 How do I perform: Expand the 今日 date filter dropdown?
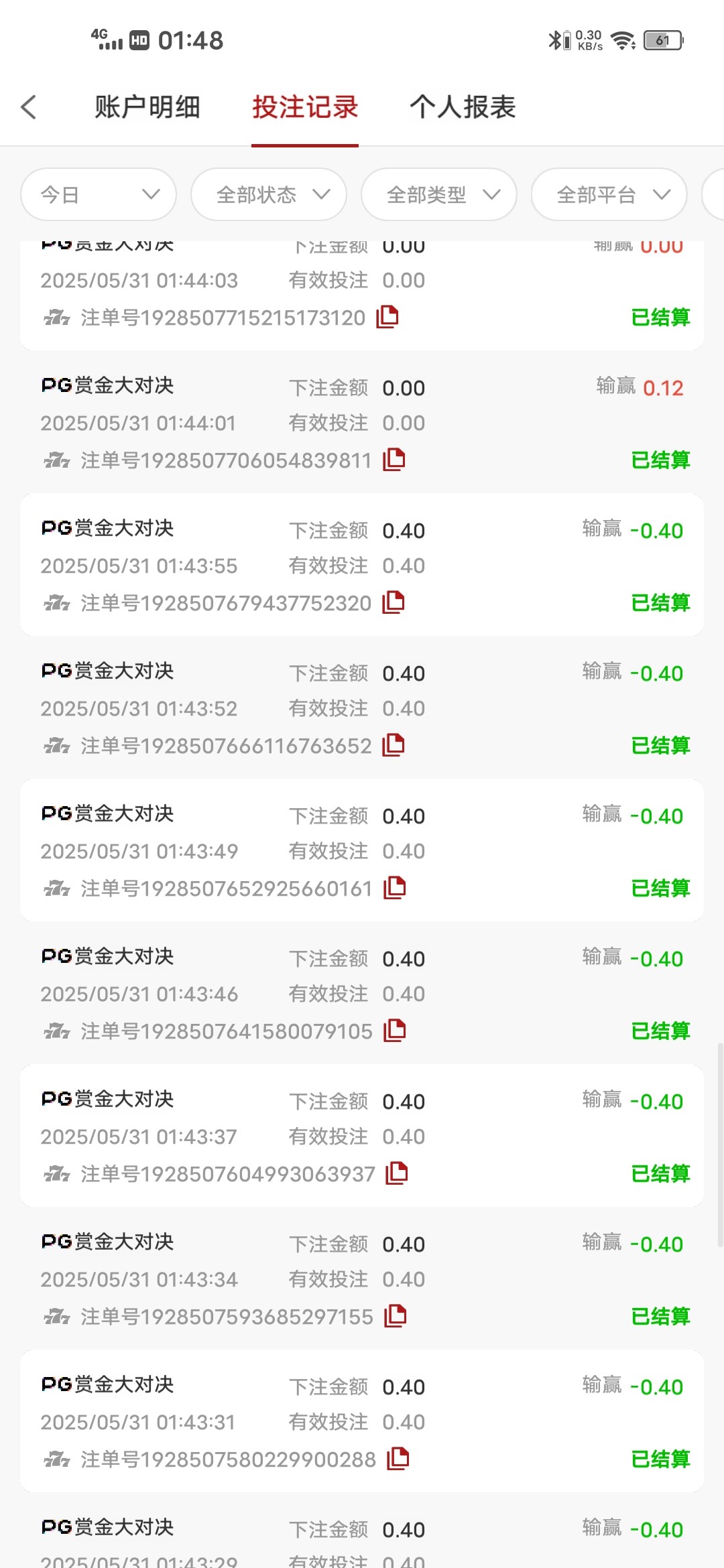tap(99, 195)
